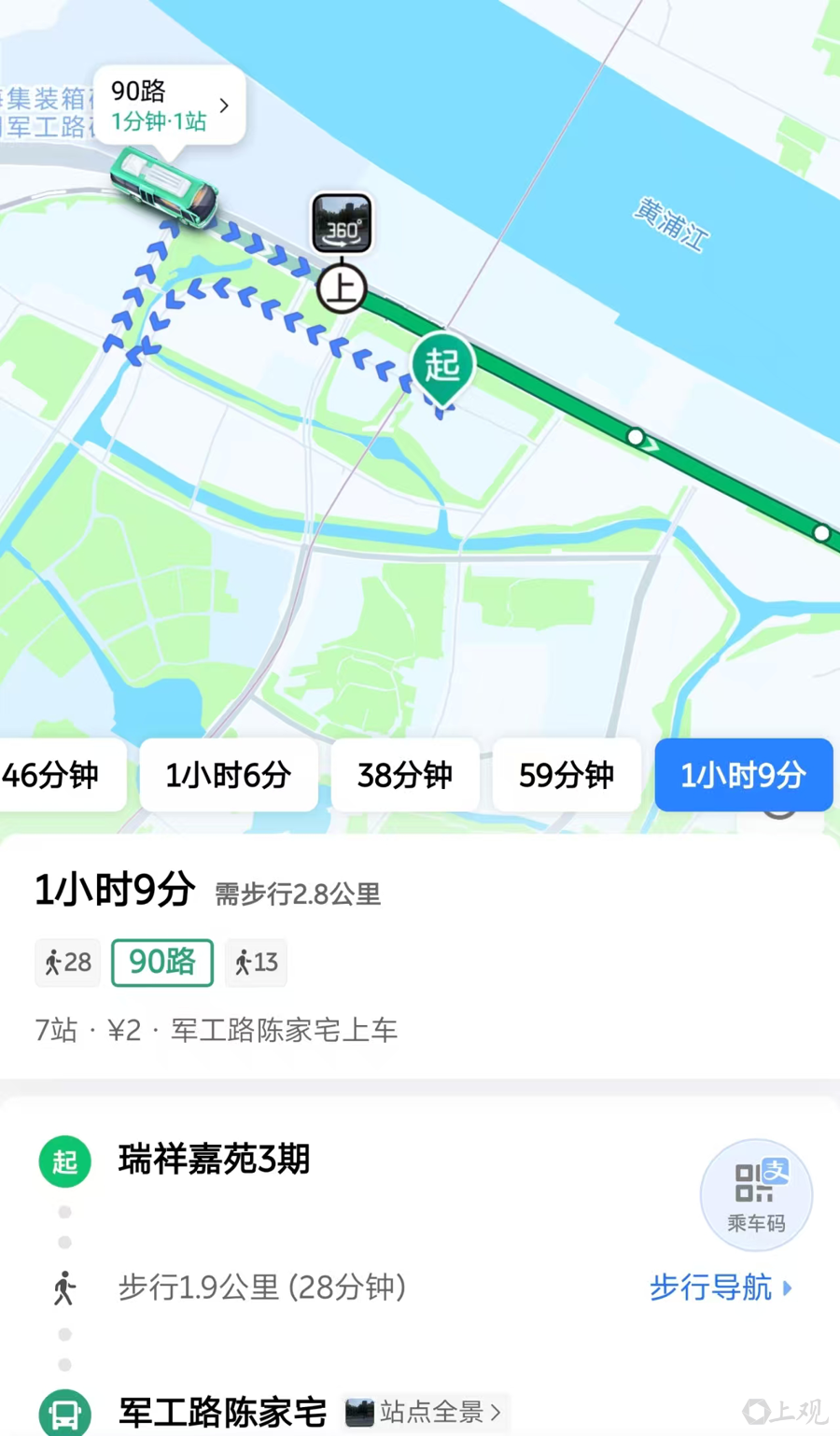The height and width of the screenshot is (1436, 840).
Task: Select the 1小时6分 route option
Action: (229, 775)
